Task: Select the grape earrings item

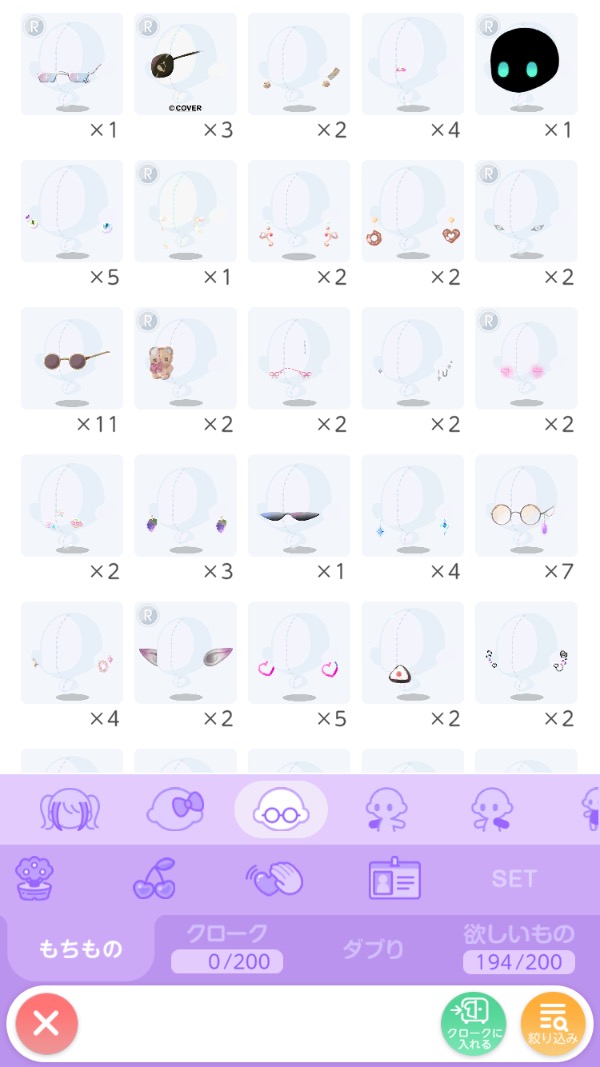Action: (185, 506)
